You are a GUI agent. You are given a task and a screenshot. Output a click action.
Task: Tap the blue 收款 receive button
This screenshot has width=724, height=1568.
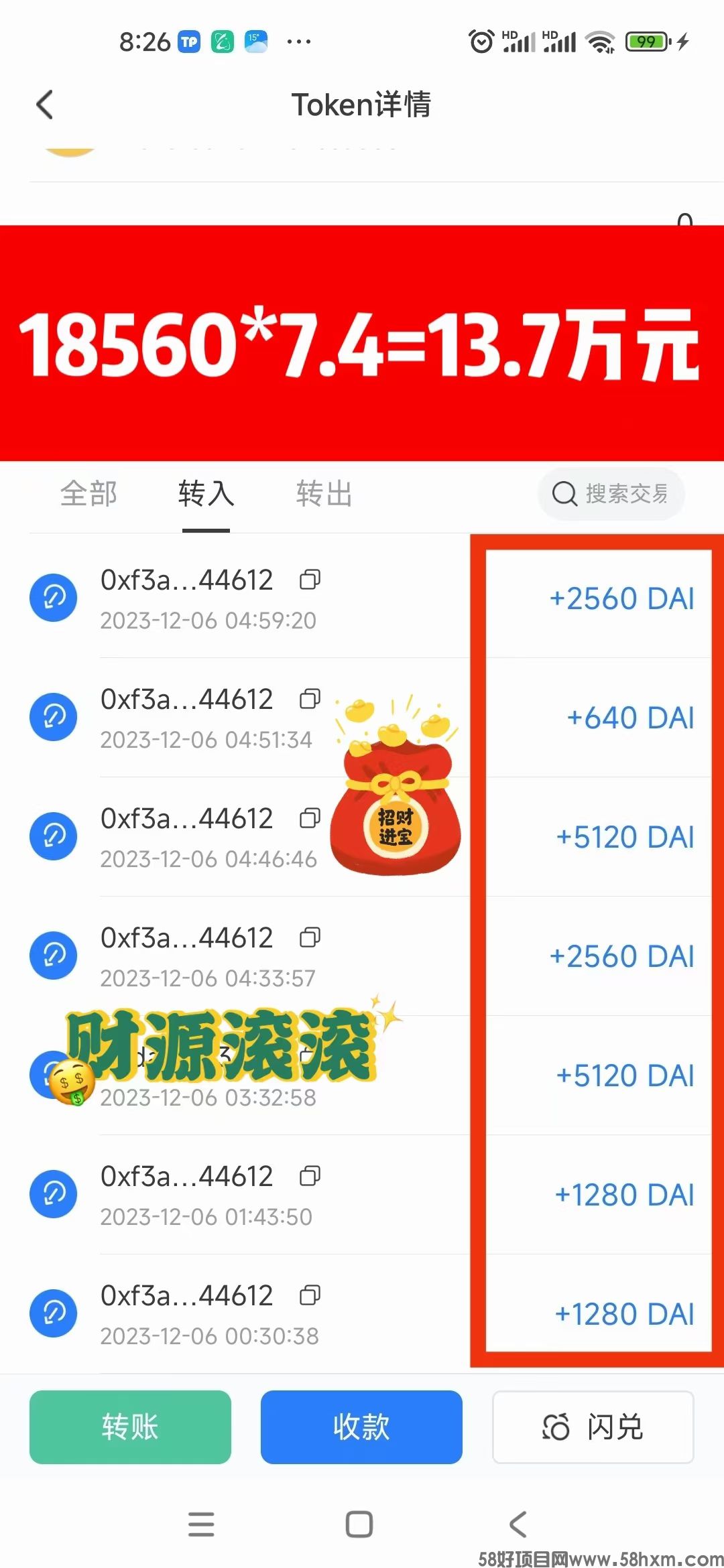361,1427
